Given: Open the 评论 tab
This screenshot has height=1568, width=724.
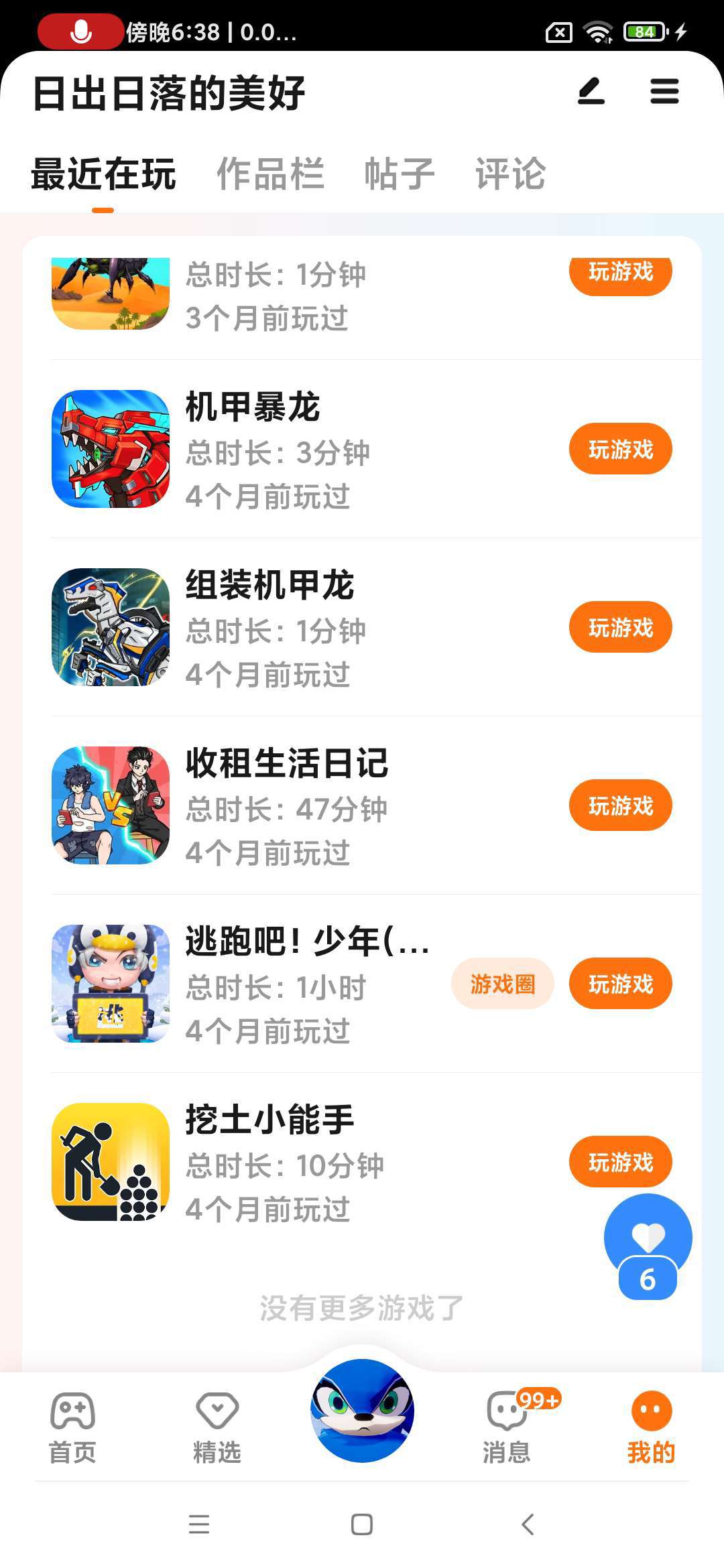Looking at the screenshot, I should [510, 174].
